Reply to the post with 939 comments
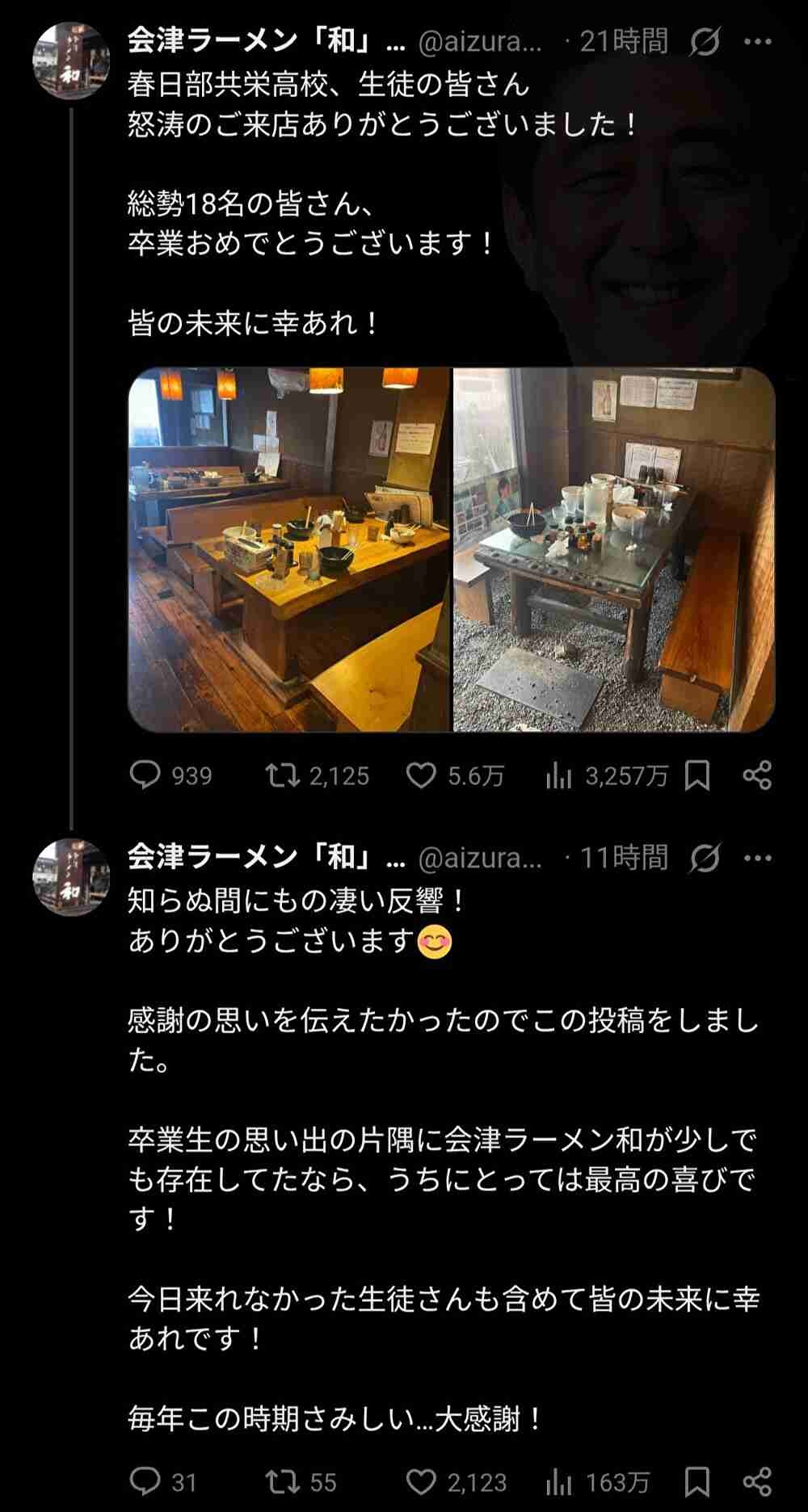808x1512 pixels. pos(145,776)
